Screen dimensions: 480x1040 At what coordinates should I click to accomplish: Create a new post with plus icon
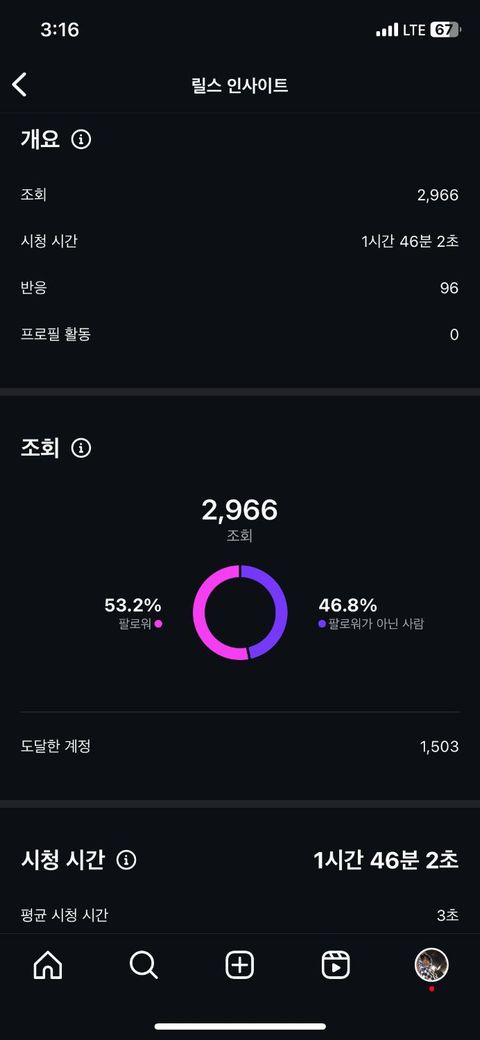240,966
